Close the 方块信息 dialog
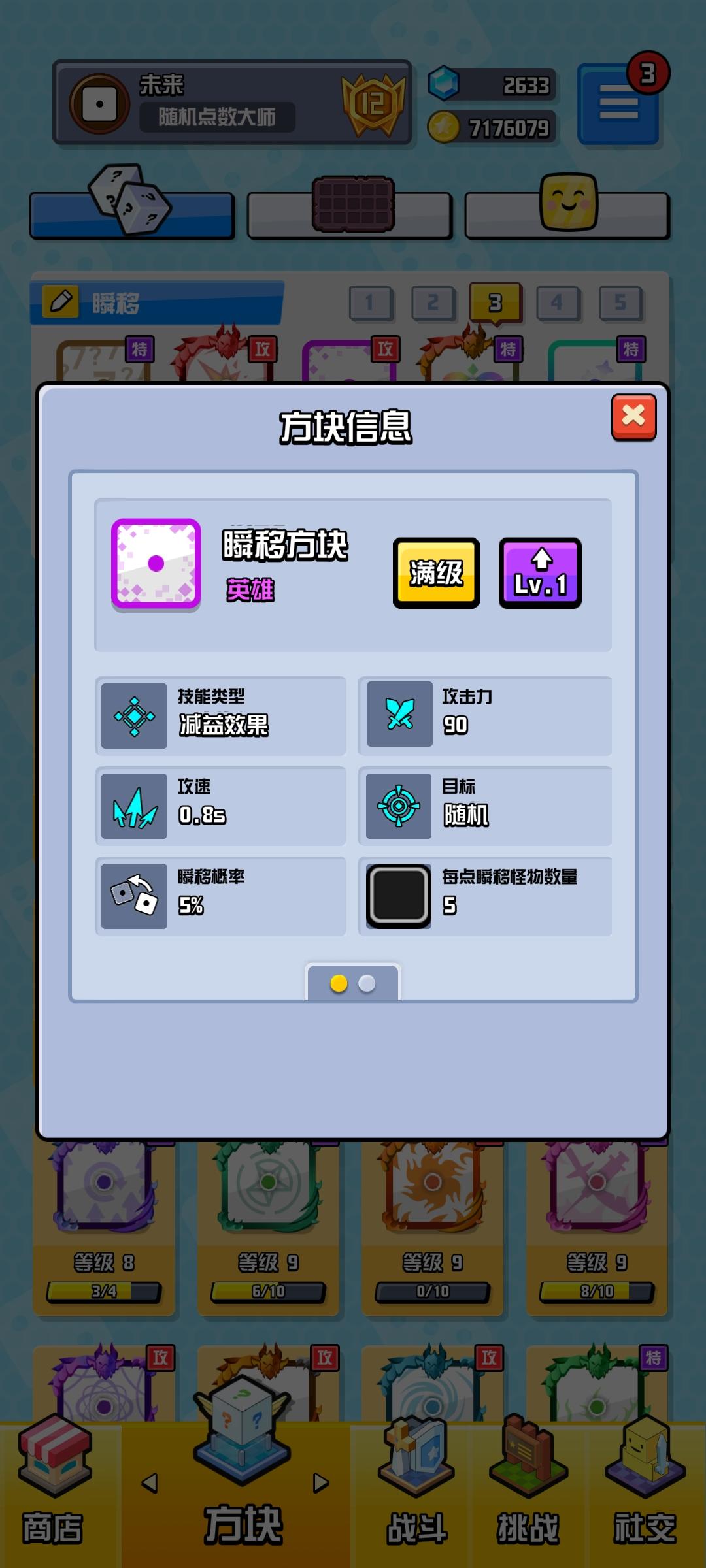The height and width of the screenshot is (1568, 706). pyautogui.click(x=633, y=417)
